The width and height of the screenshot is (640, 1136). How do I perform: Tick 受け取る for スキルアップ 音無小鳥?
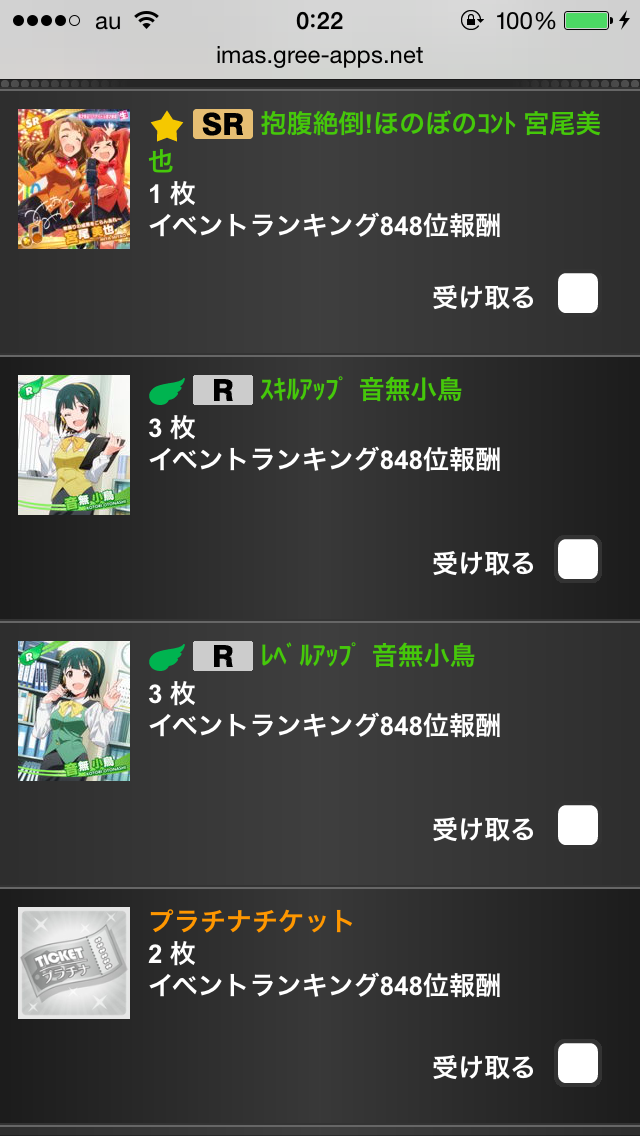577,560
